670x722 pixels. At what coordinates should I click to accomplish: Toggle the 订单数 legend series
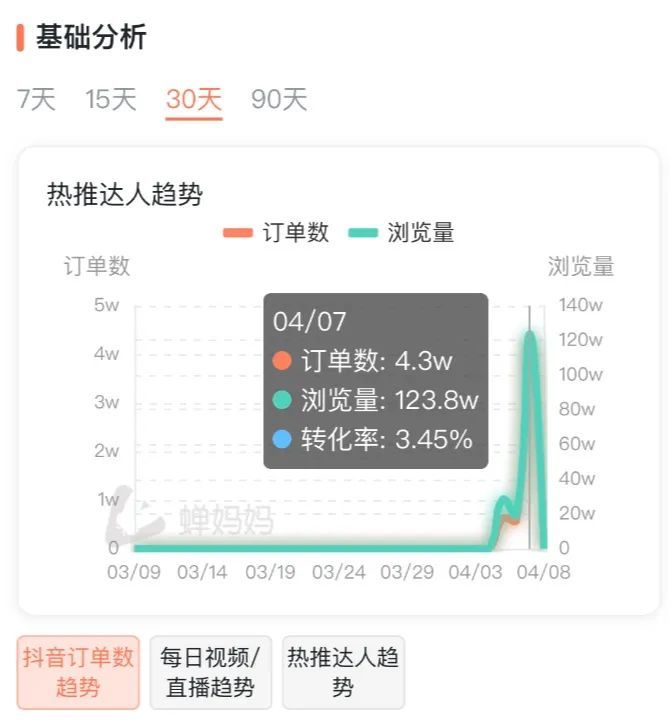(276, 233)
